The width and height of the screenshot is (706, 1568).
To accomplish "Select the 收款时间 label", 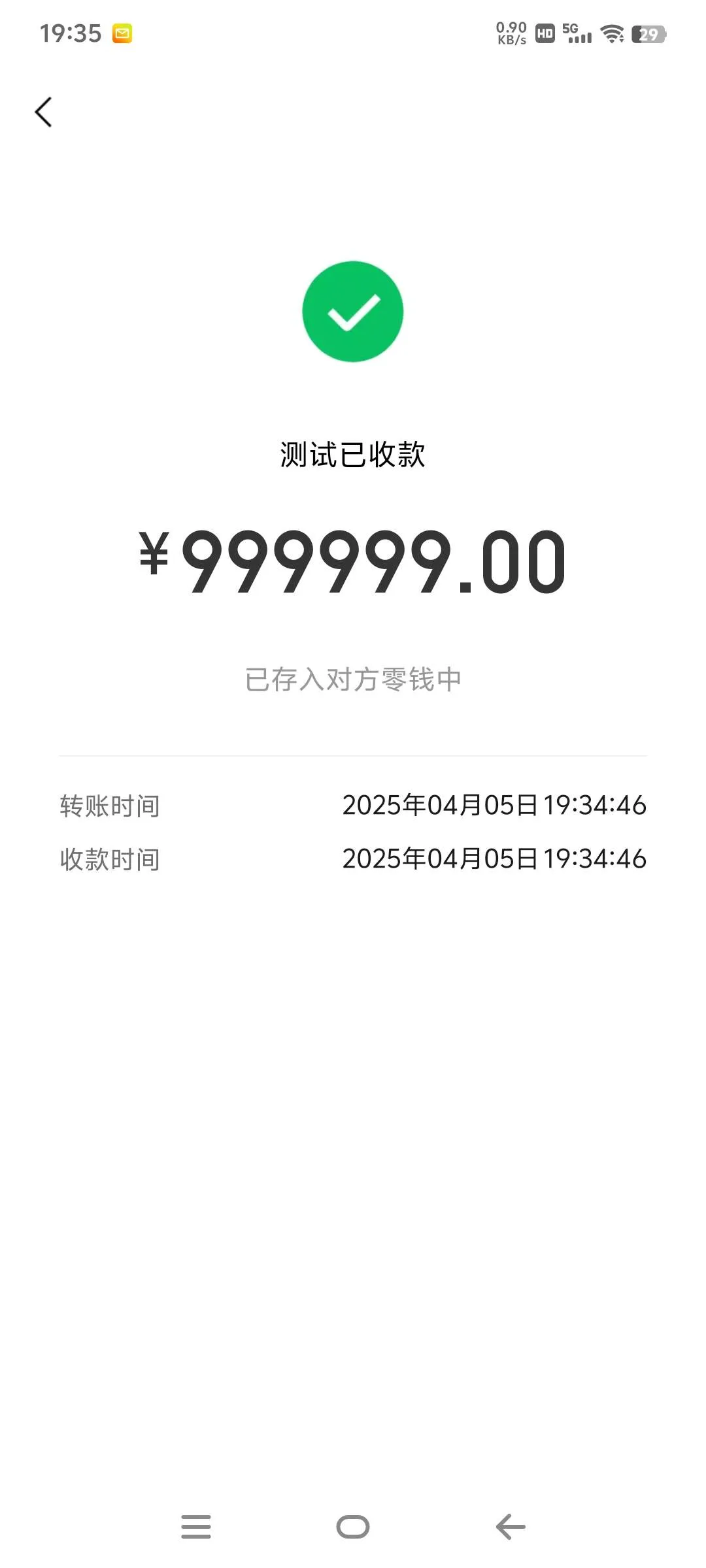I will pyautogui.click(x=109, y=860).
